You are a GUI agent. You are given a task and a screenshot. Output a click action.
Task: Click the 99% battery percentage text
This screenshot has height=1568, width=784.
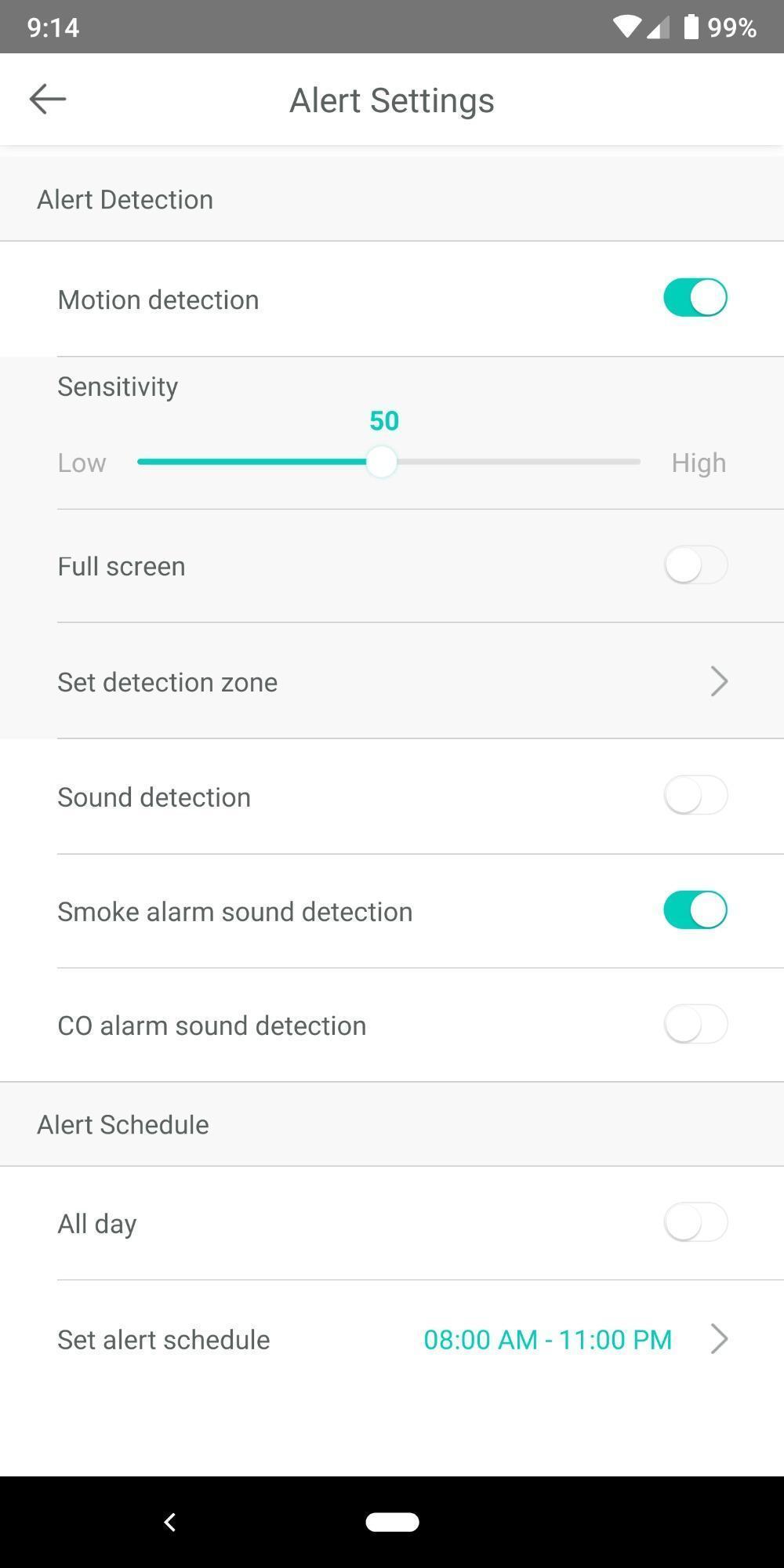click(731, 26)
